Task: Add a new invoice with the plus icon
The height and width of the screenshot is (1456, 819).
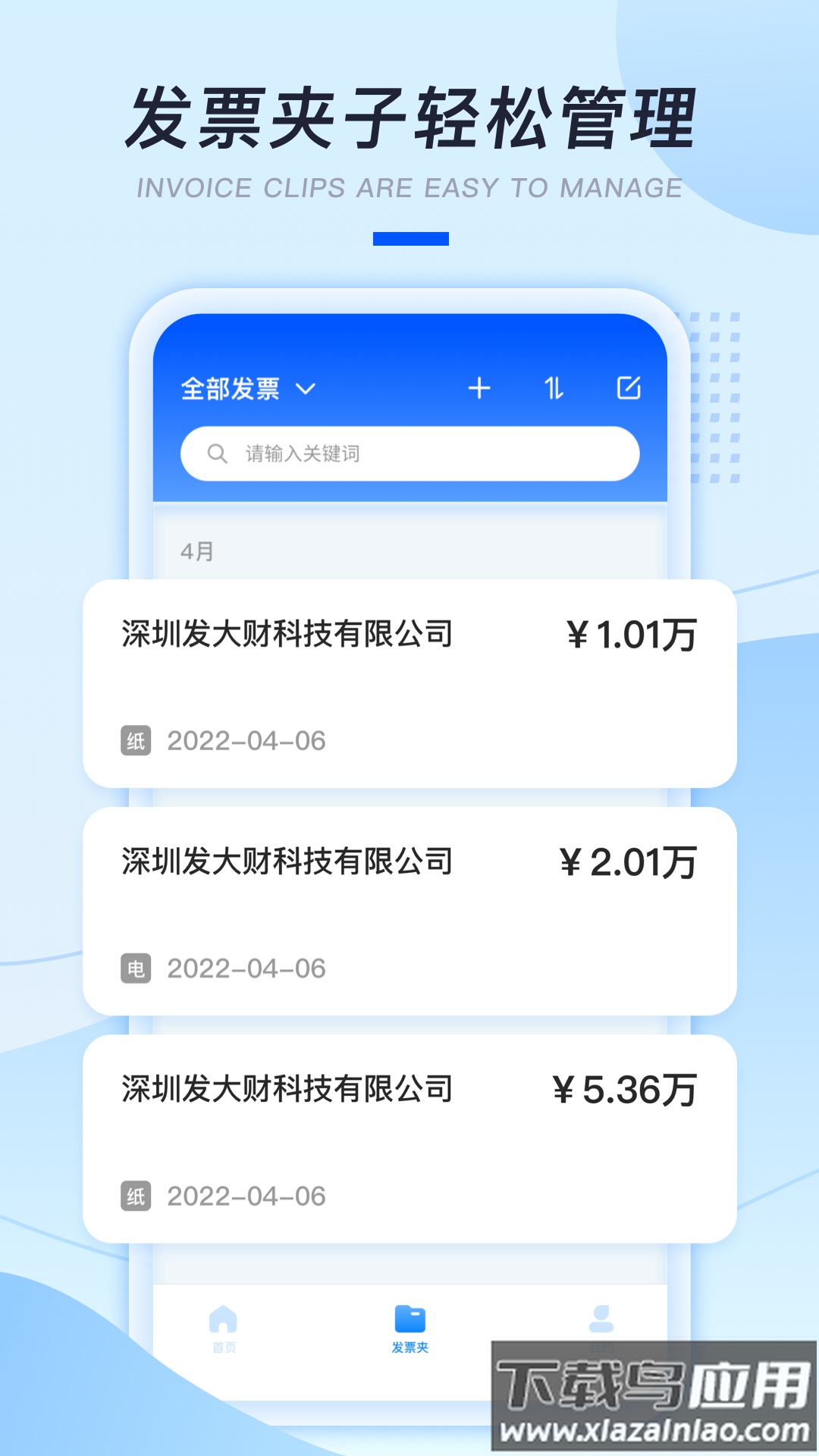Action: point(480,388)
